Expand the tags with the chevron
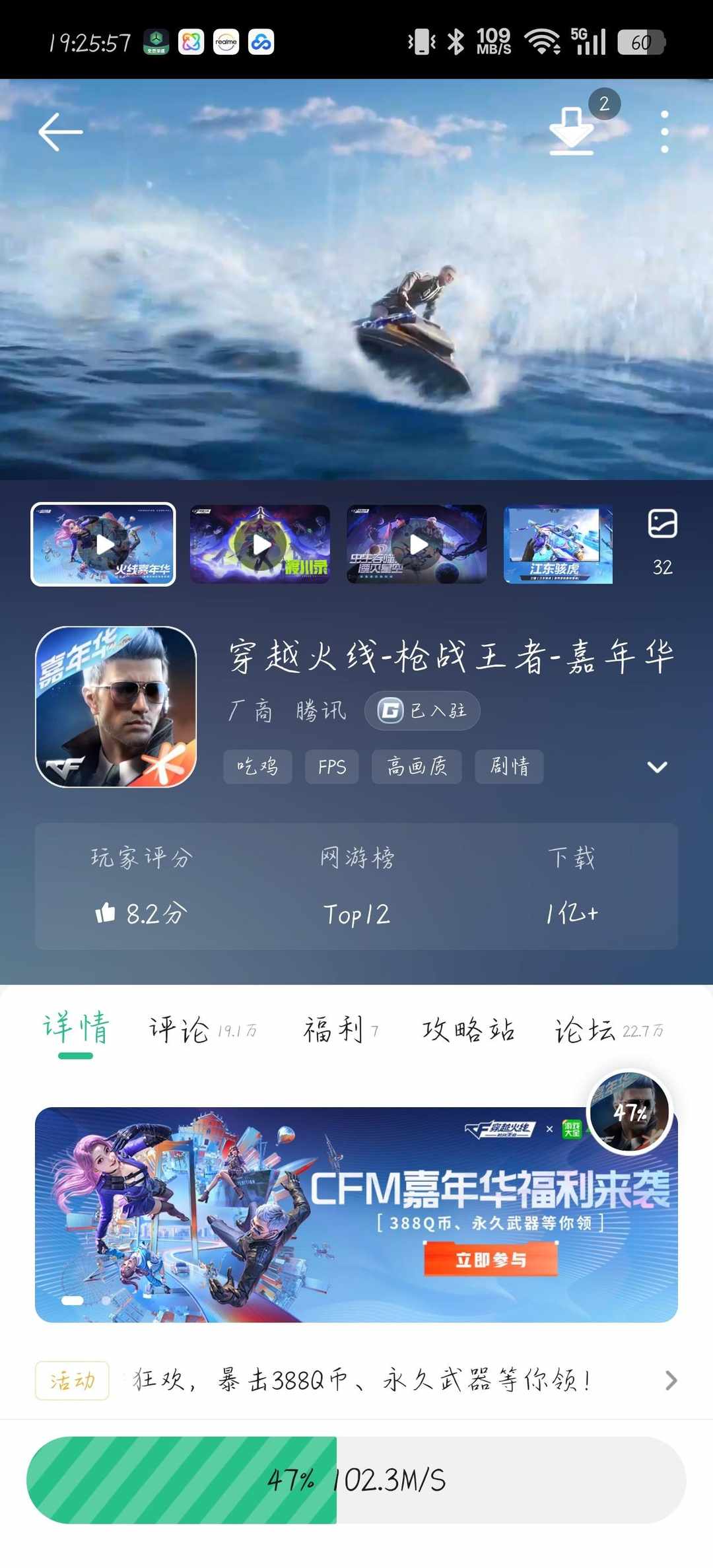Screen dimensions: 713x1568 pos(657,767)
